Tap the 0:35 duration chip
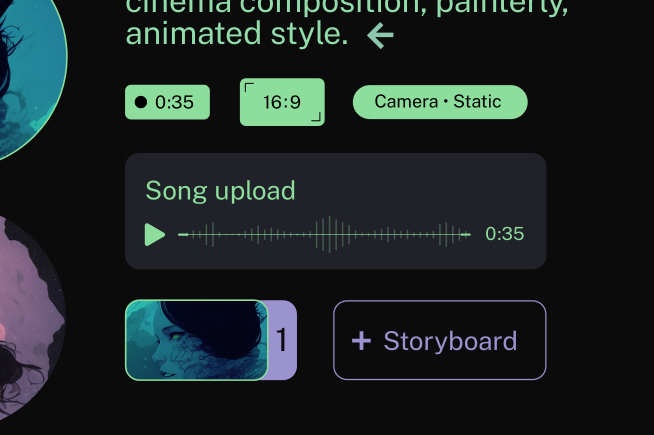This screenshot has width=654, height=435. [x=167, y=102]
